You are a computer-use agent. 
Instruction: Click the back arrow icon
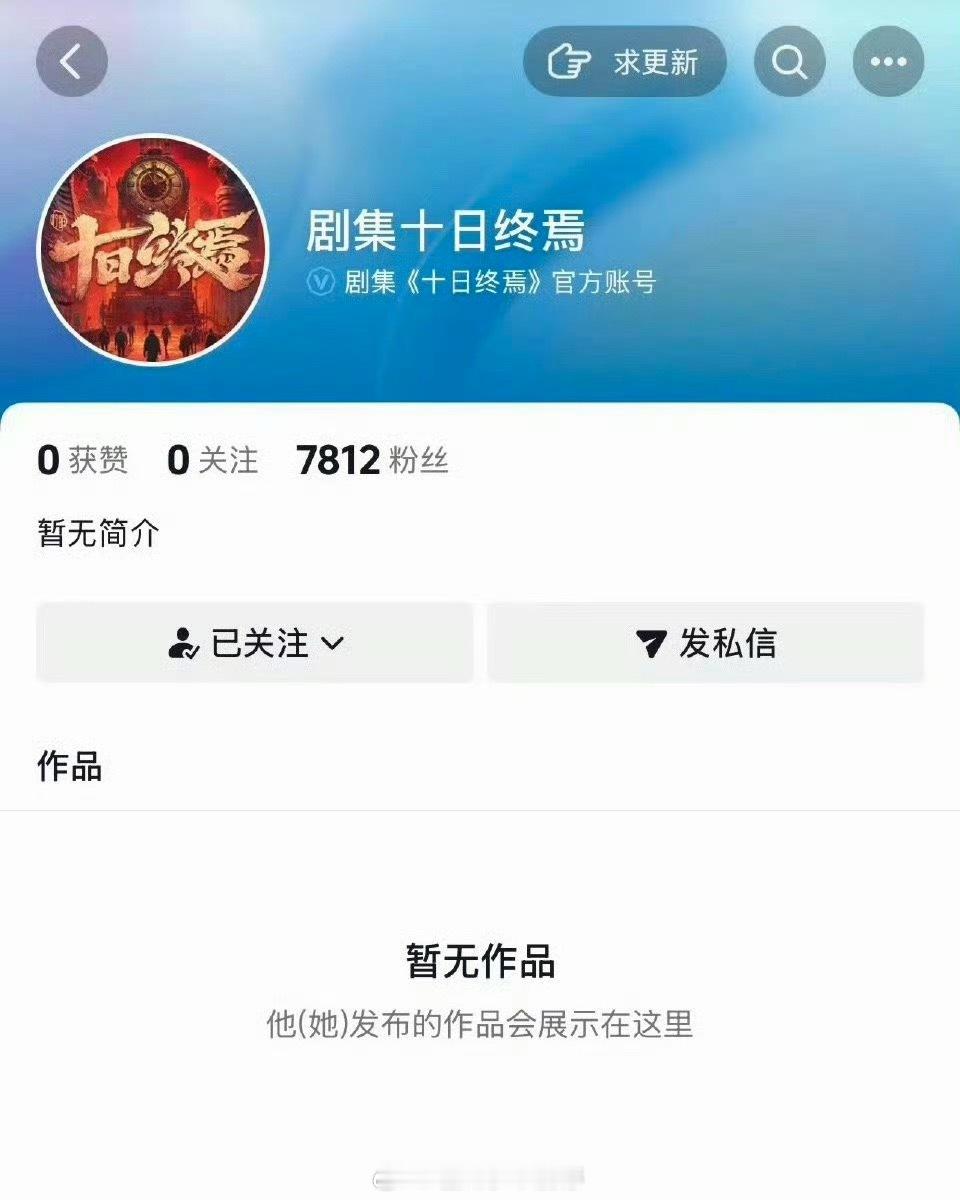coord(71,61)
